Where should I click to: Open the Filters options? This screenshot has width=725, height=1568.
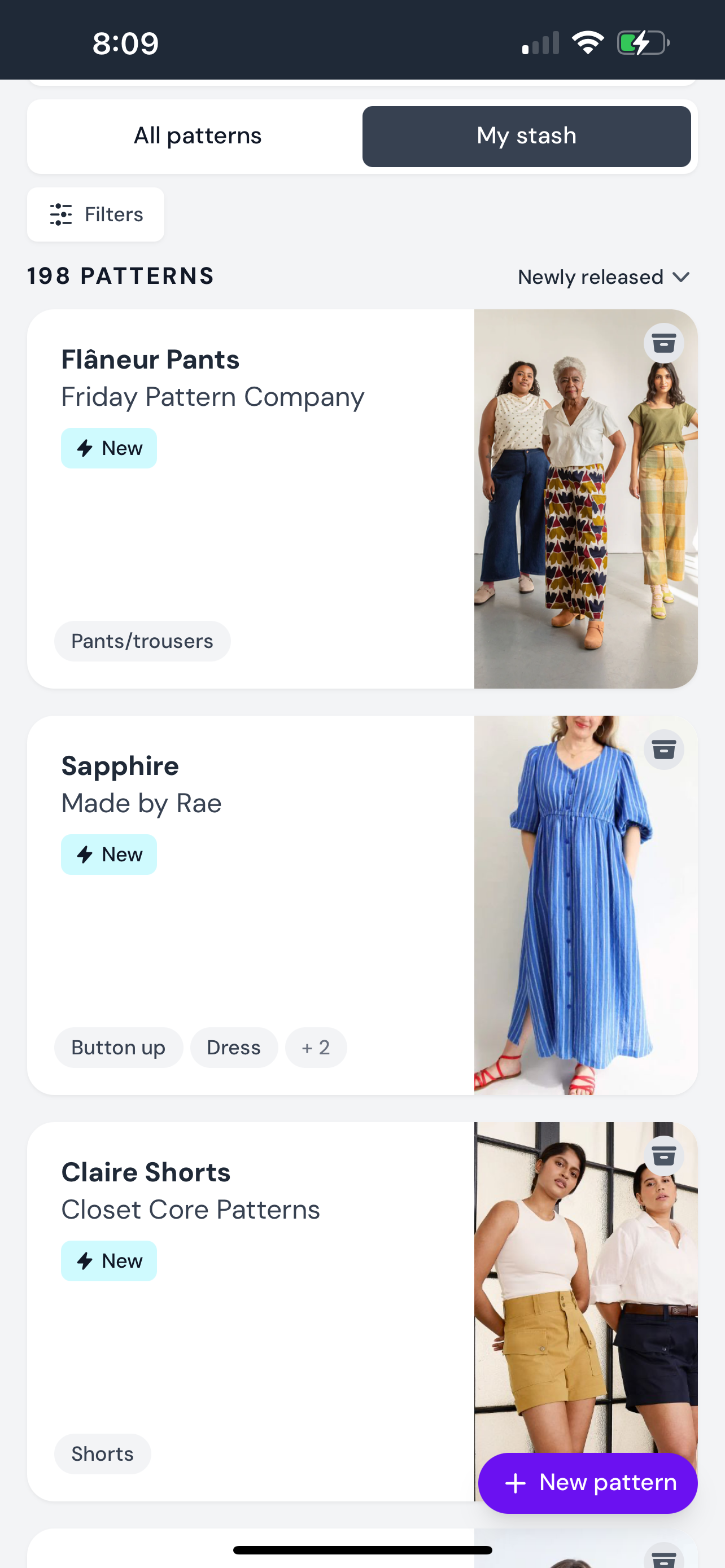95,214
